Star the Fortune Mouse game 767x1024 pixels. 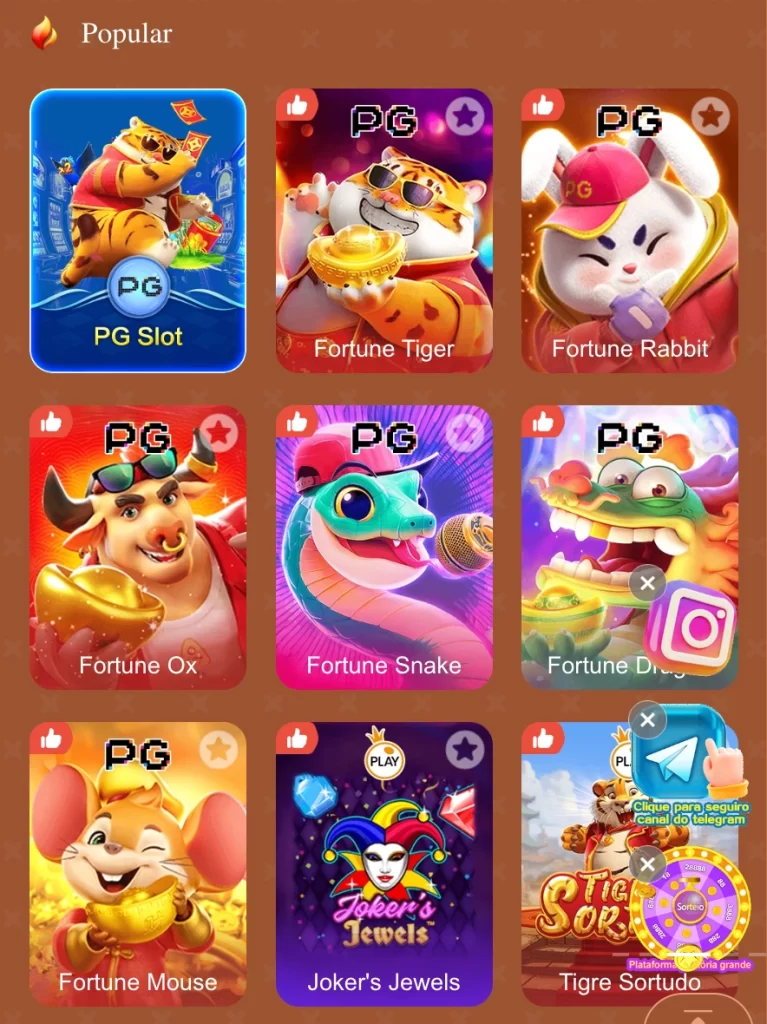[x=219, y=749]
